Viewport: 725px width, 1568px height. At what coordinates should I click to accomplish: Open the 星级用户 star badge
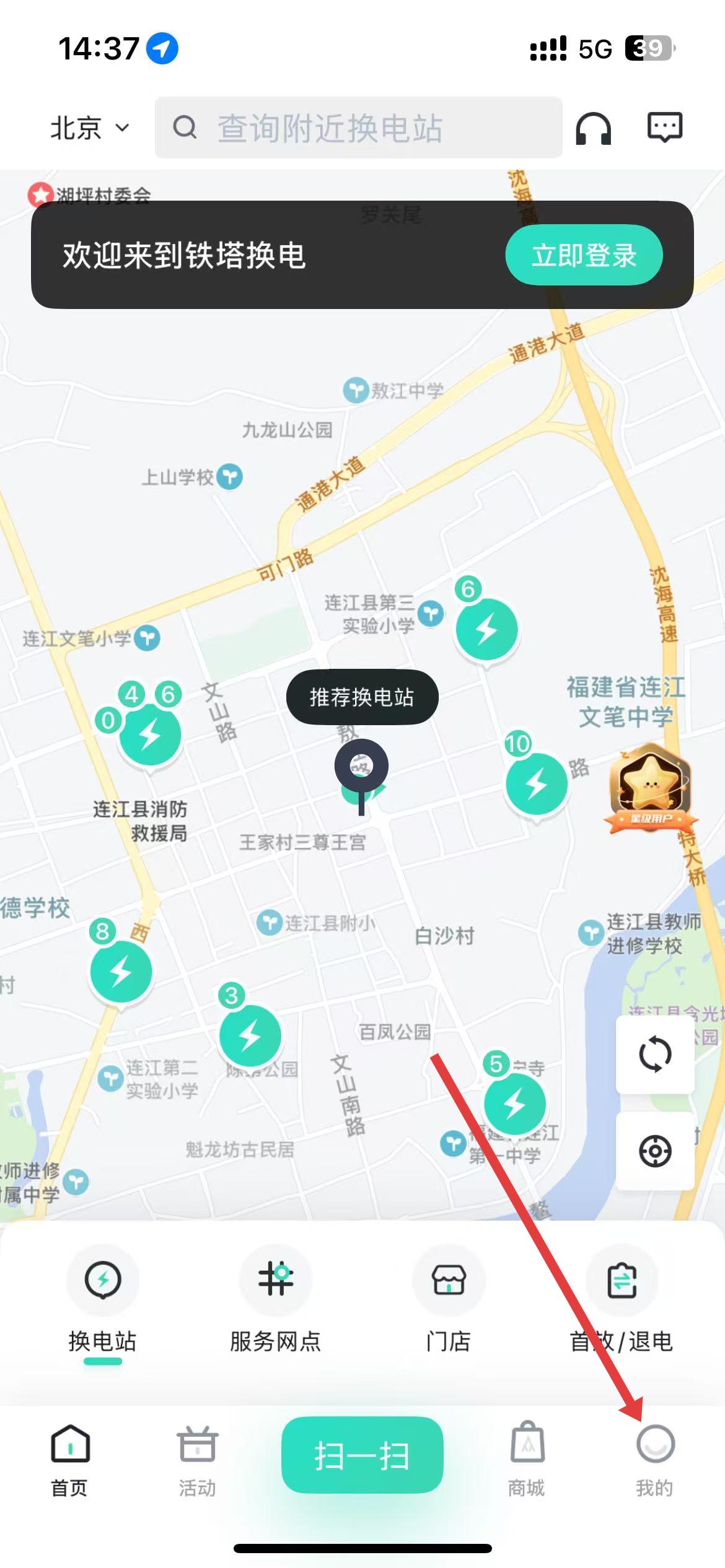pos(650,788)
